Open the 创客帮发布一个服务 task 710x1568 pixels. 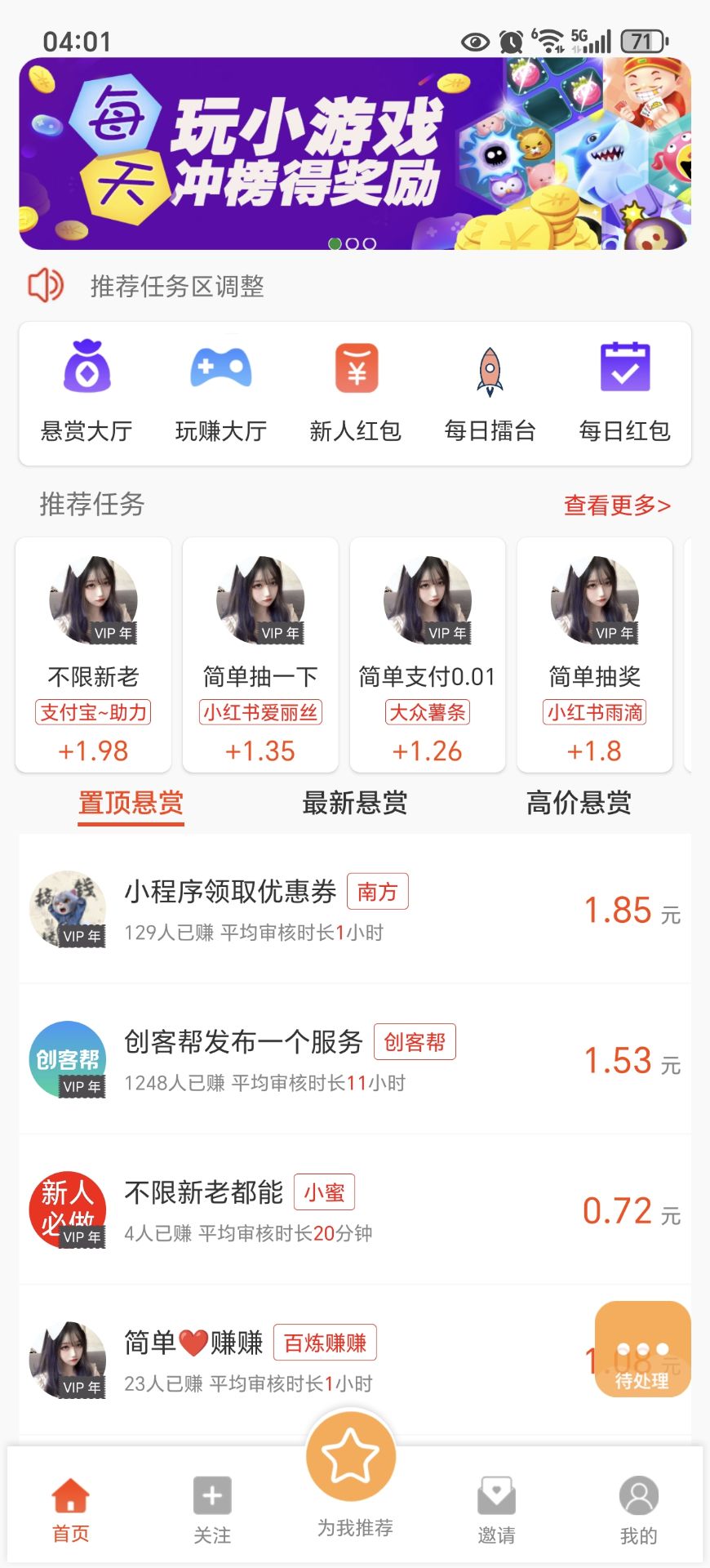355,1059
